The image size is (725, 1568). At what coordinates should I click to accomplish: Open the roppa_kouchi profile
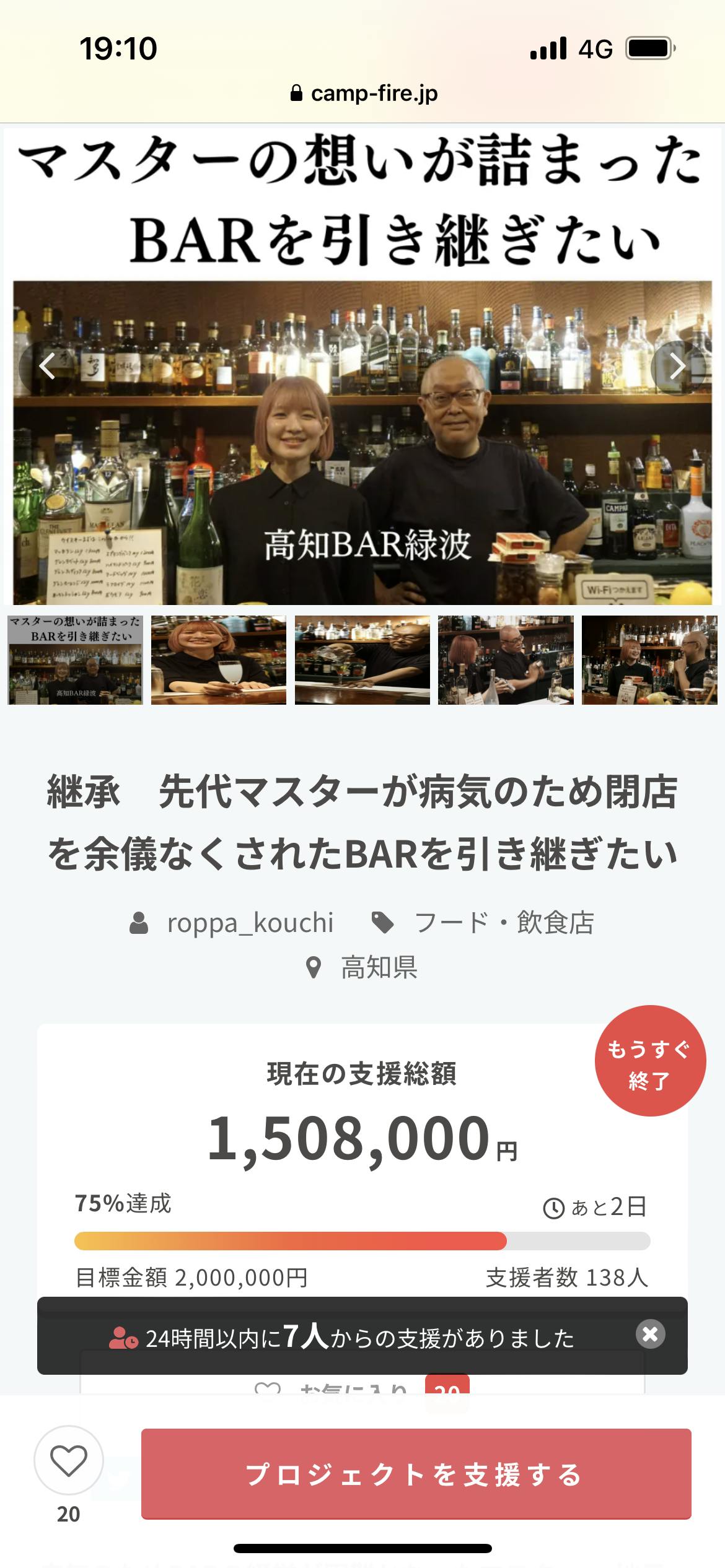click(x=249, y=923)
